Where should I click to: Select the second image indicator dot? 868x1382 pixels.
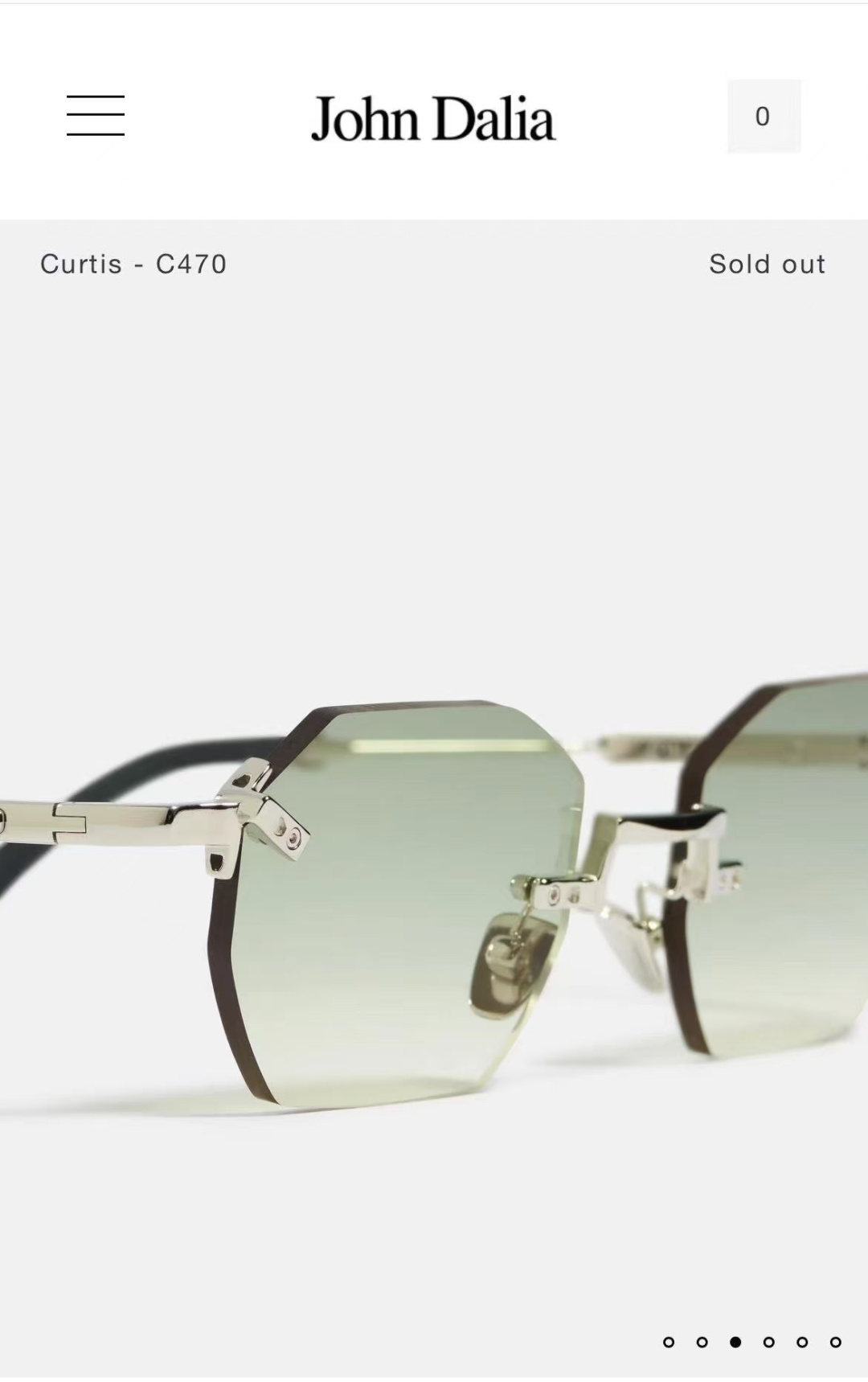pos(702,1342)
